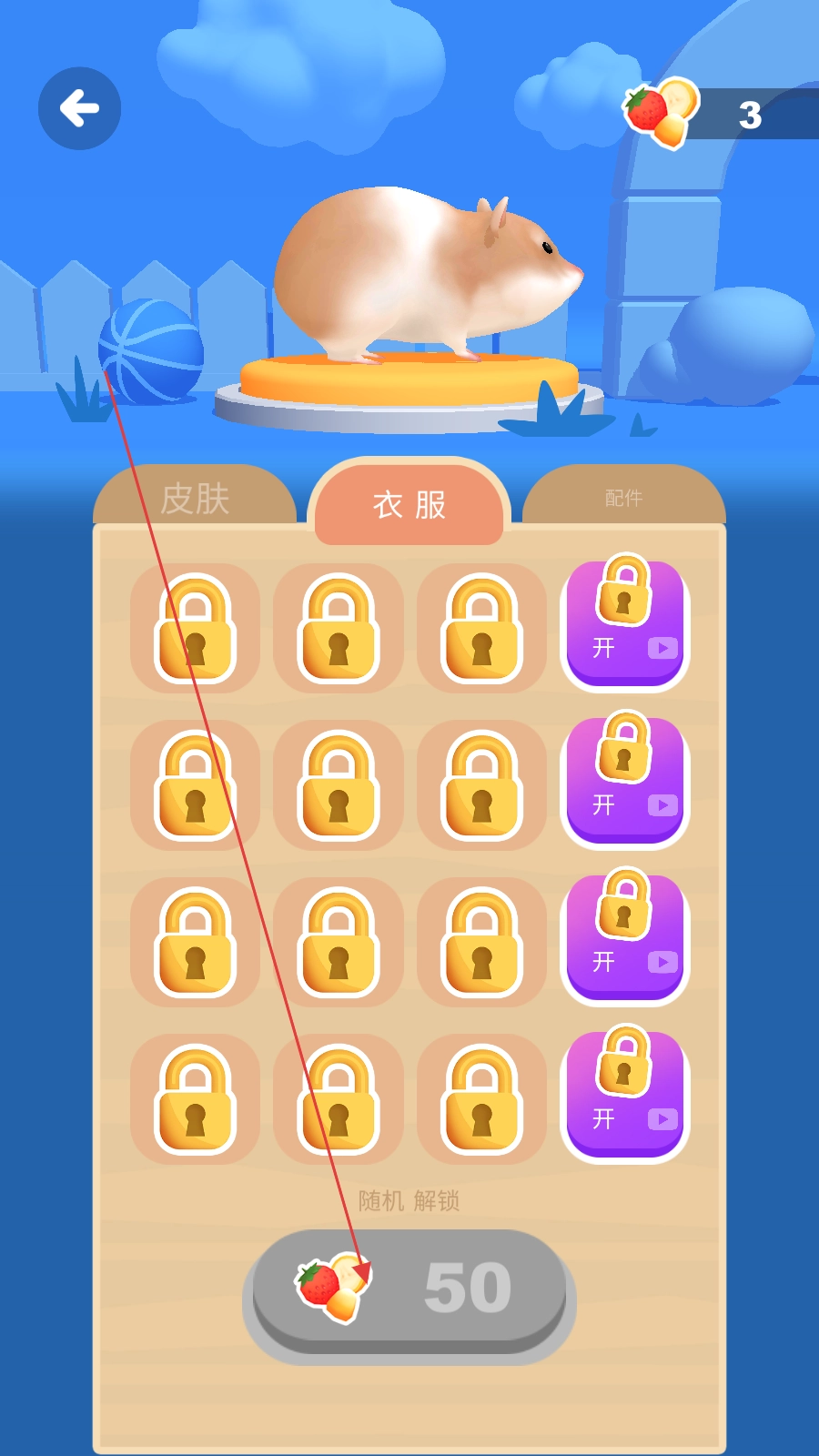Select the 衣服 tab
This screenshot has width=819, height=1456.
coord(409,504)
